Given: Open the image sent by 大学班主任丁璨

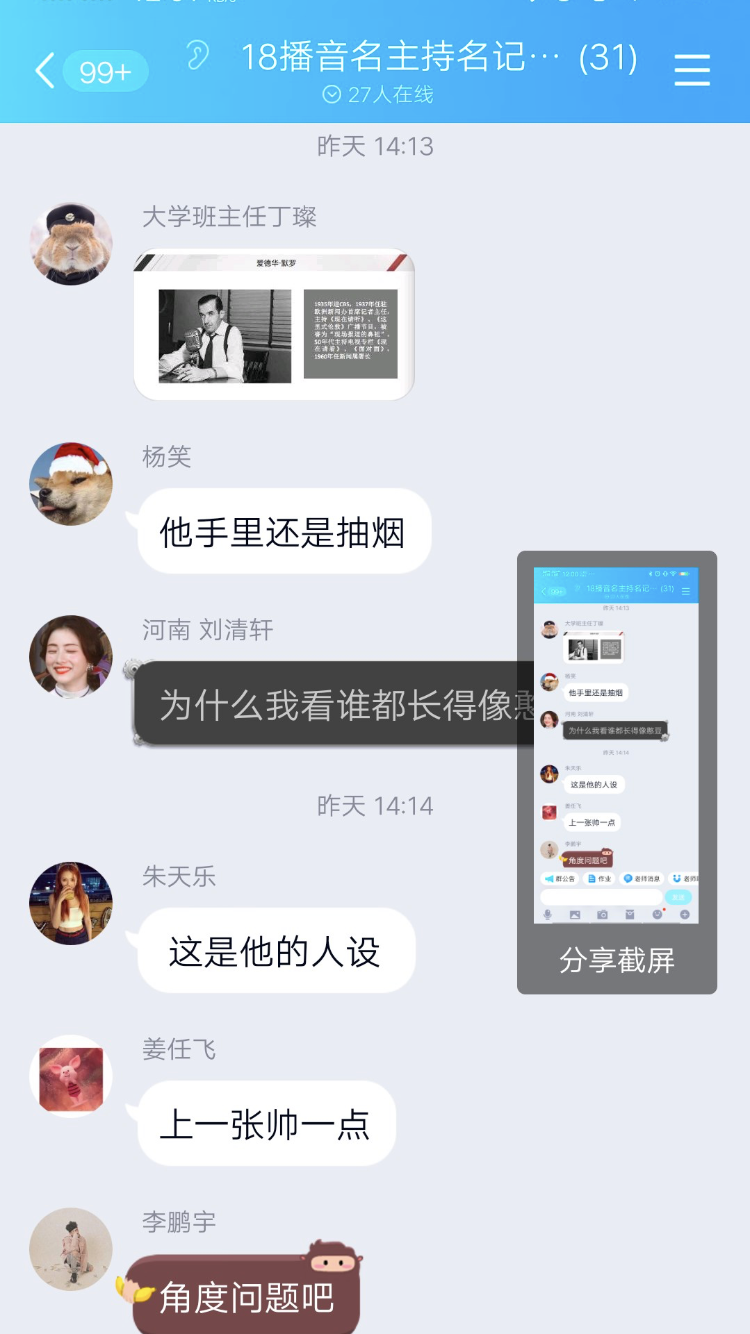Looking at the screenshot, I should coord(274,324).
